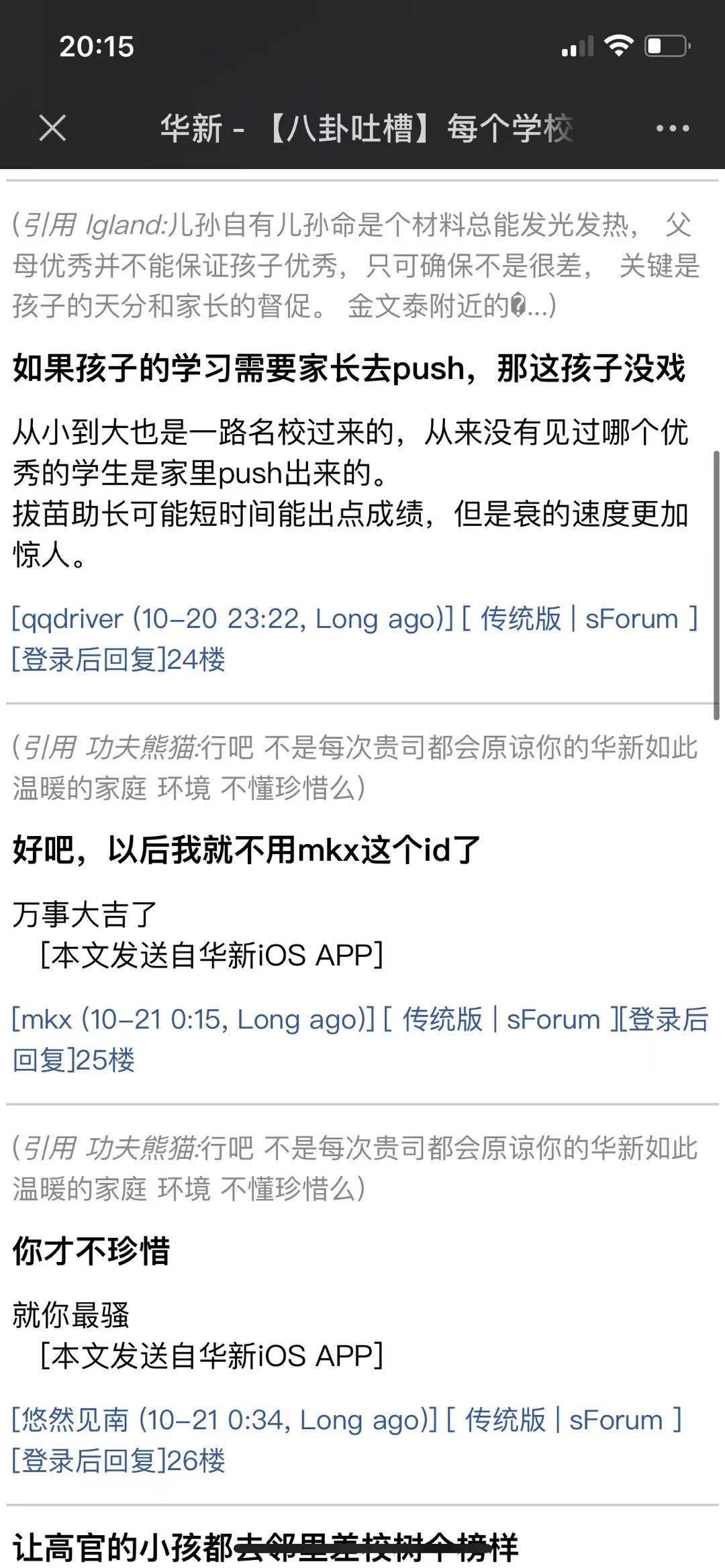Open the three-dot overflow menu
This screenshot has width=725, height=1568.
tap(673, 128)
